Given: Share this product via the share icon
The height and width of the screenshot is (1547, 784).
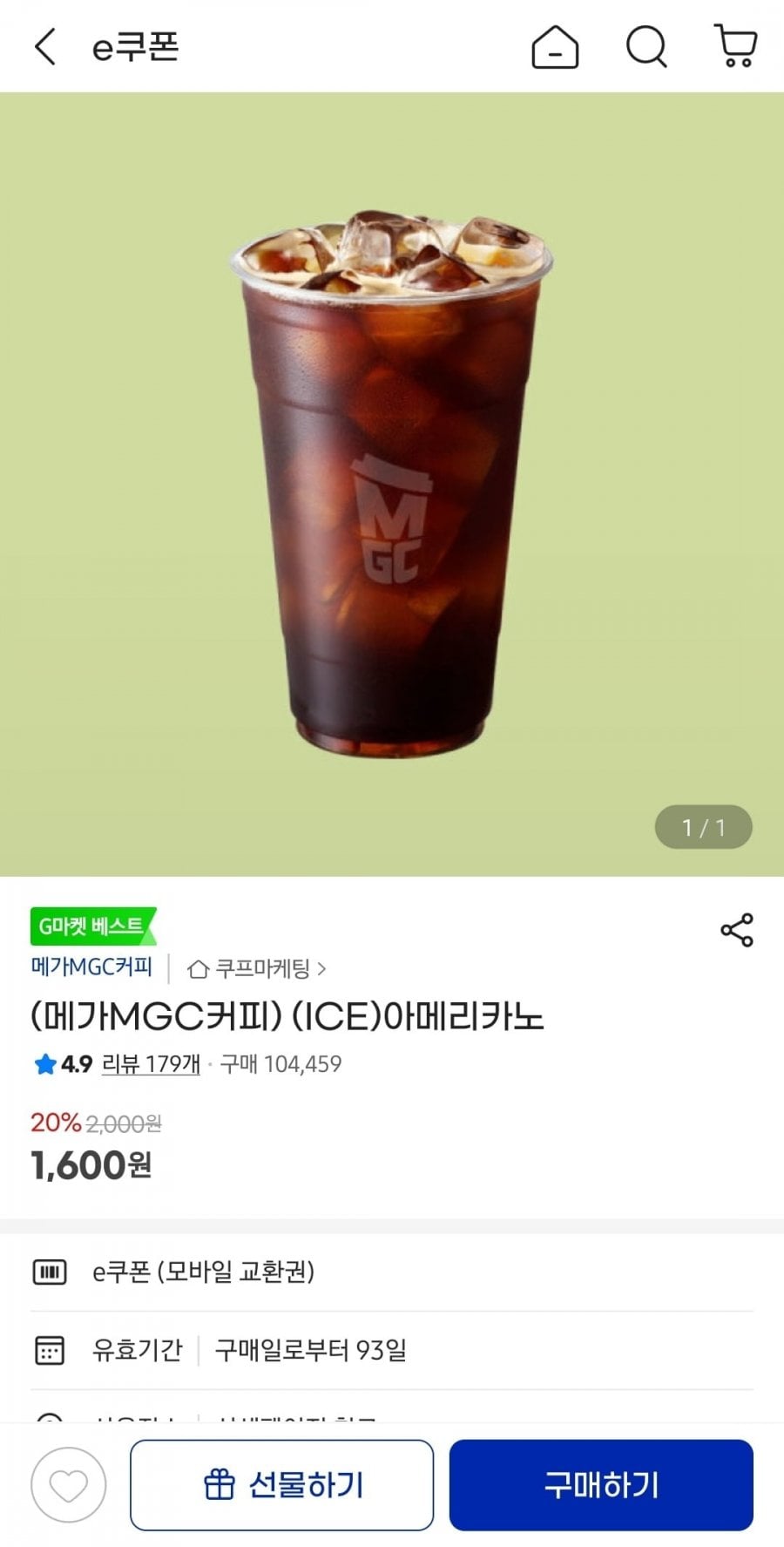Looking at the screenshot, I should pyautogui.click(x=737, y=931).
